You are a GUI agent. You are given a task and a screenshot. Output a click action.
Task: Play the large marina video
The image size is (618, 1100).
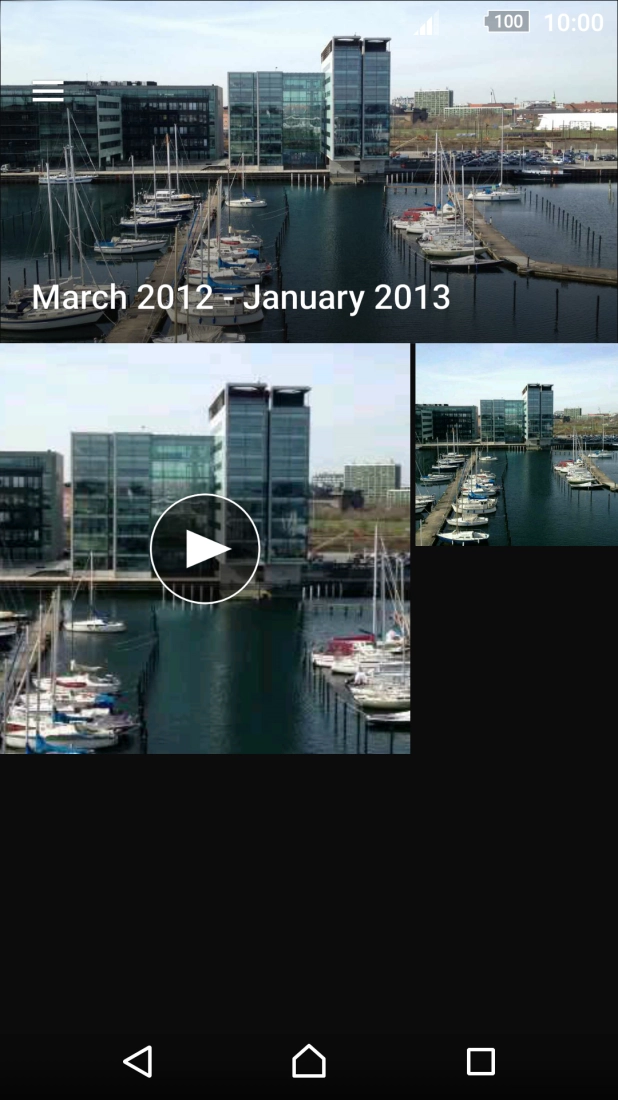(x=205, y=549)
